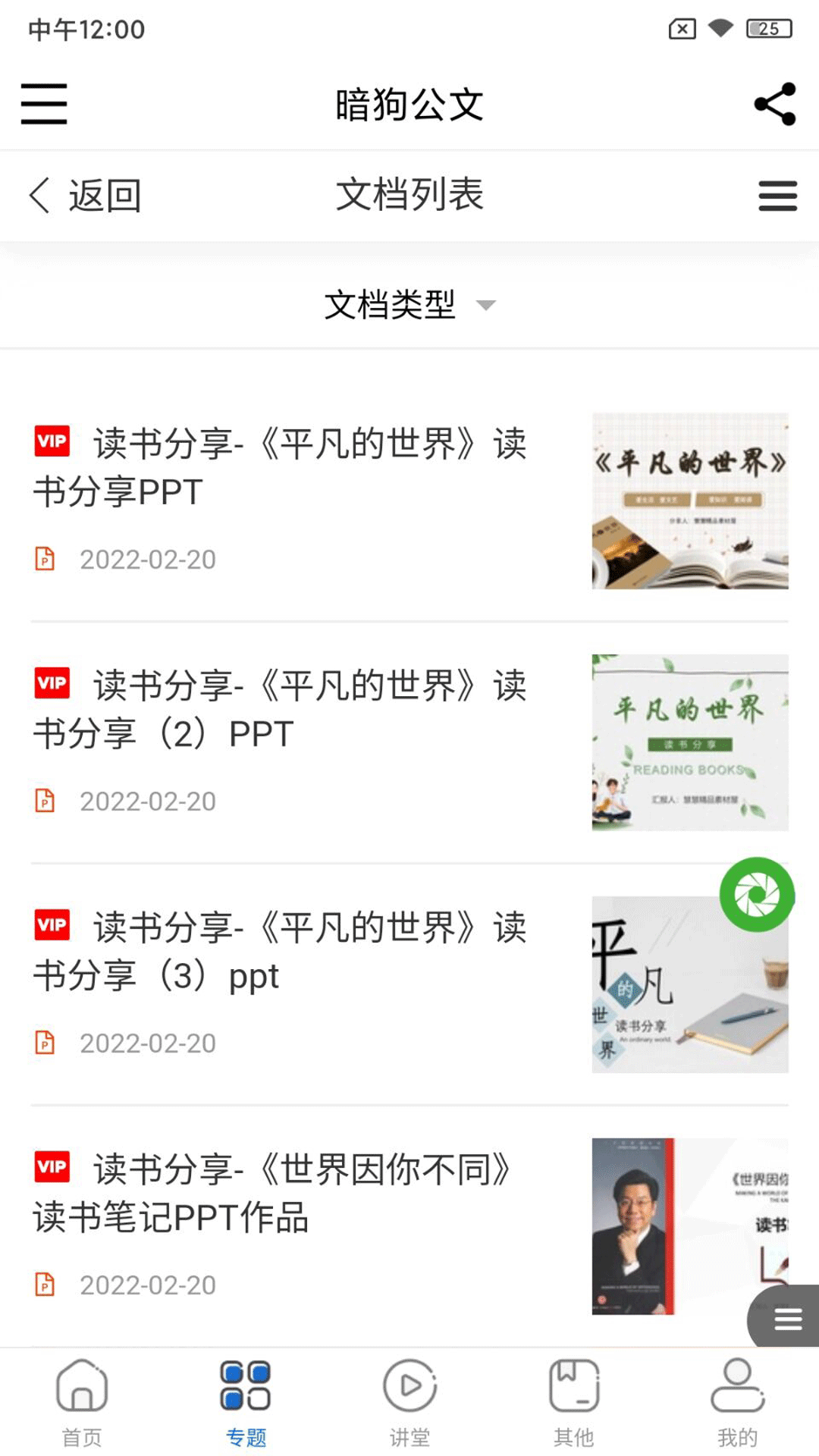Open the list options icon beside 文档列表
819x1456 pixels.
777,196
